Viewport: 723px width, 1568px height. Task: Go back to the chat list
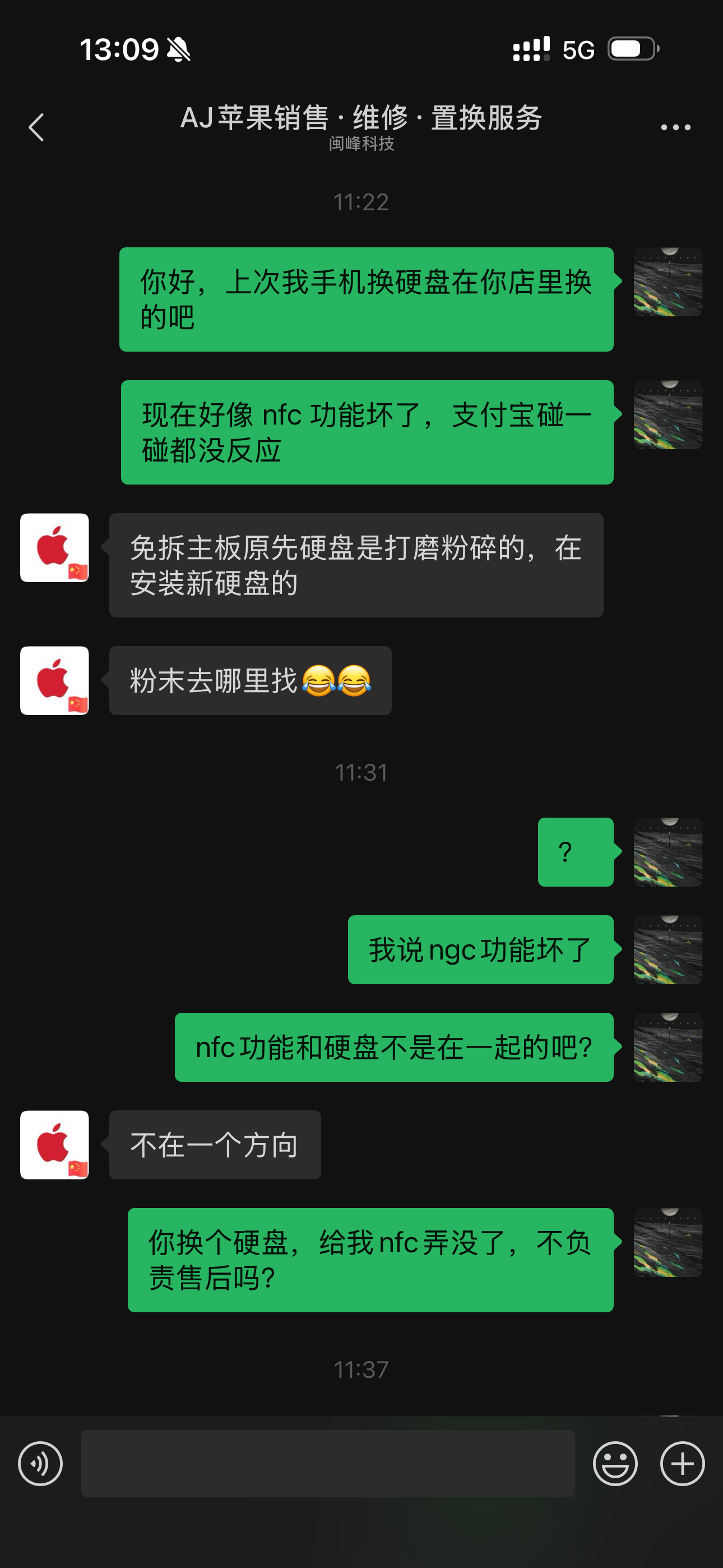(x=36, y=127)
